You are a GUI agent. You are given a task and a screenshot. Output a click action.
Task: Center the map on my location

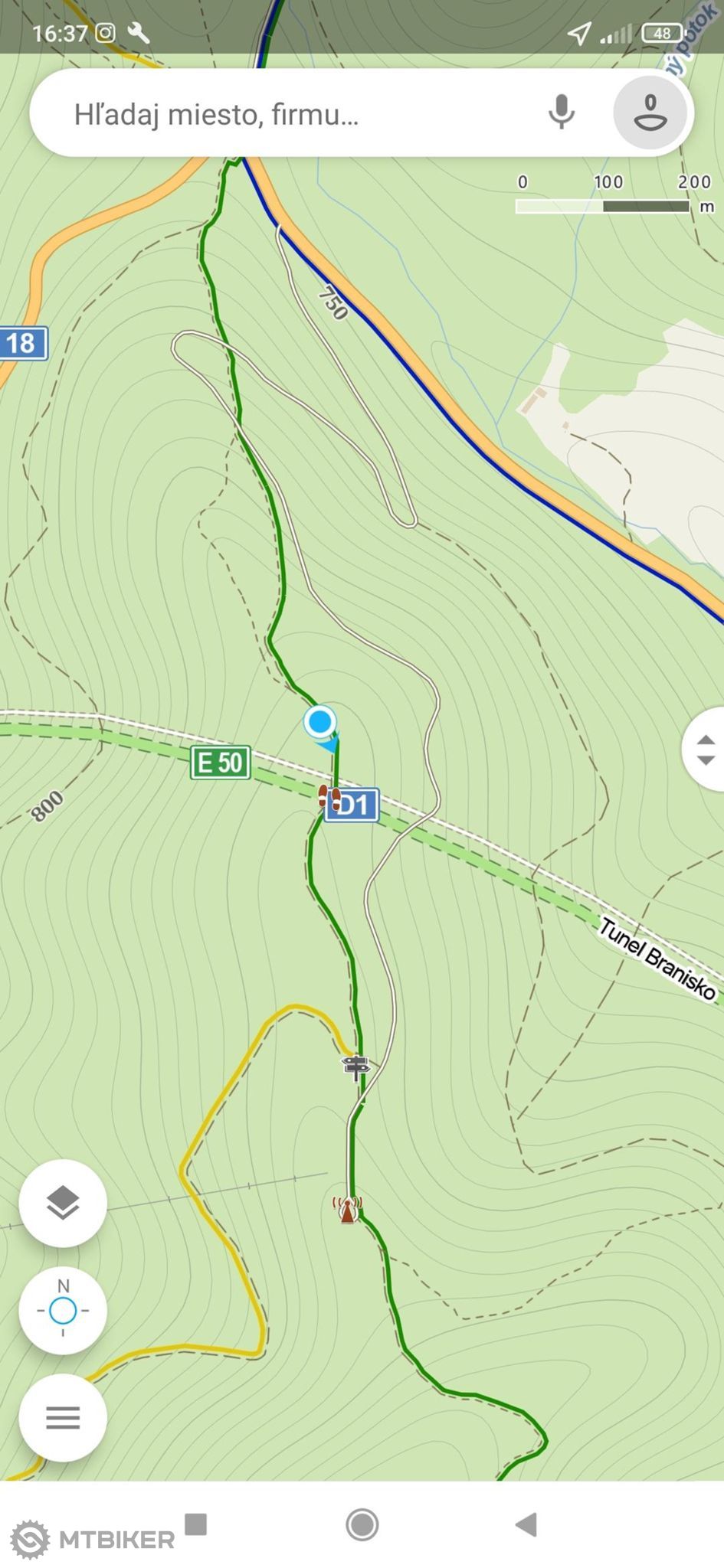(x=63, y=1310)
